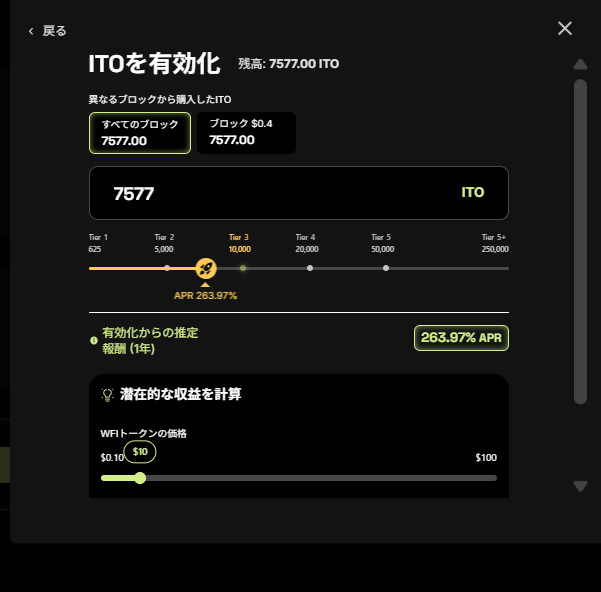Image resolution: width=601 pixels, height=592 pixels.
Task: Select the Tier 3 10,000 marker
Action: (243, 268)
